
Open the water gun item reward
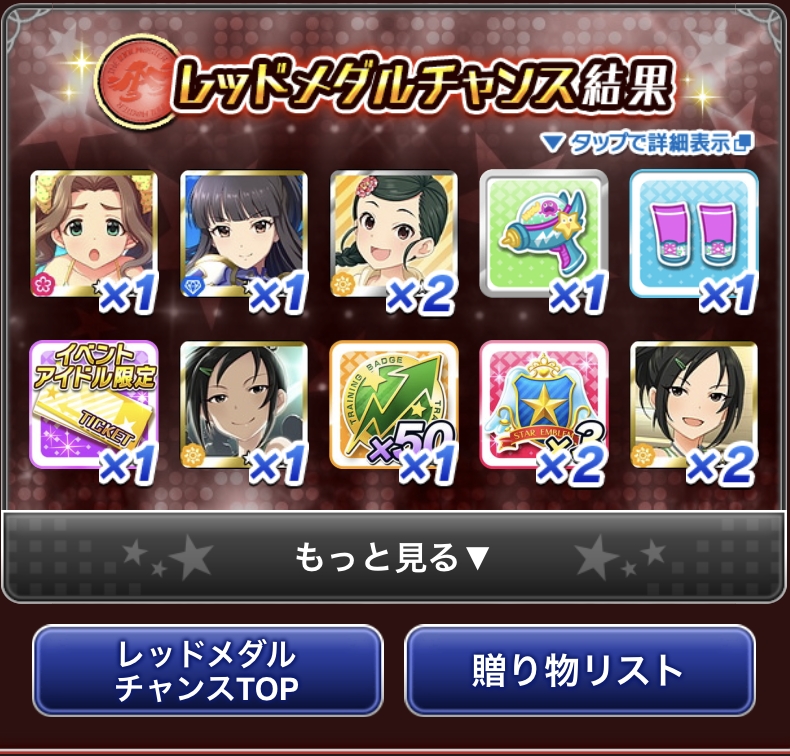point(543,235)
